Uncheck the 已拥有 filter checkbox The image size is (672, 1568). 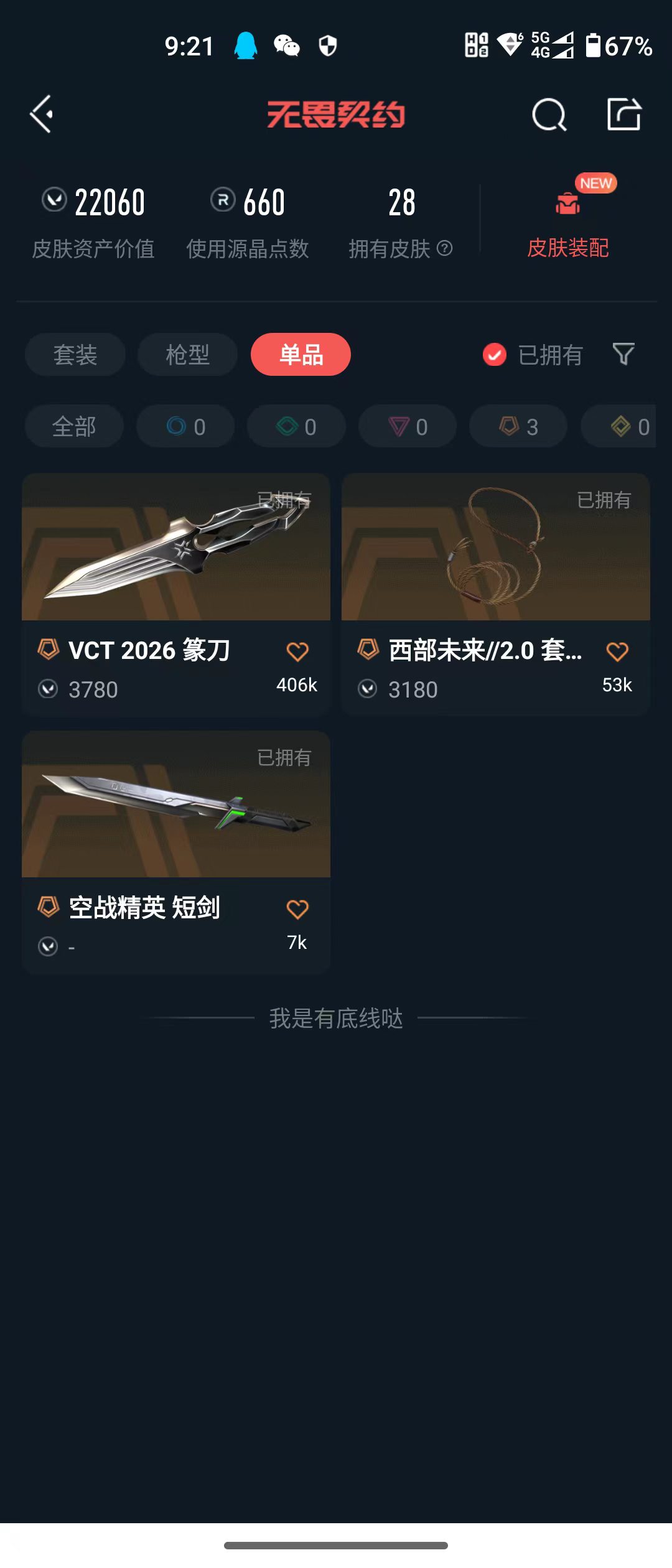[495, 355]
